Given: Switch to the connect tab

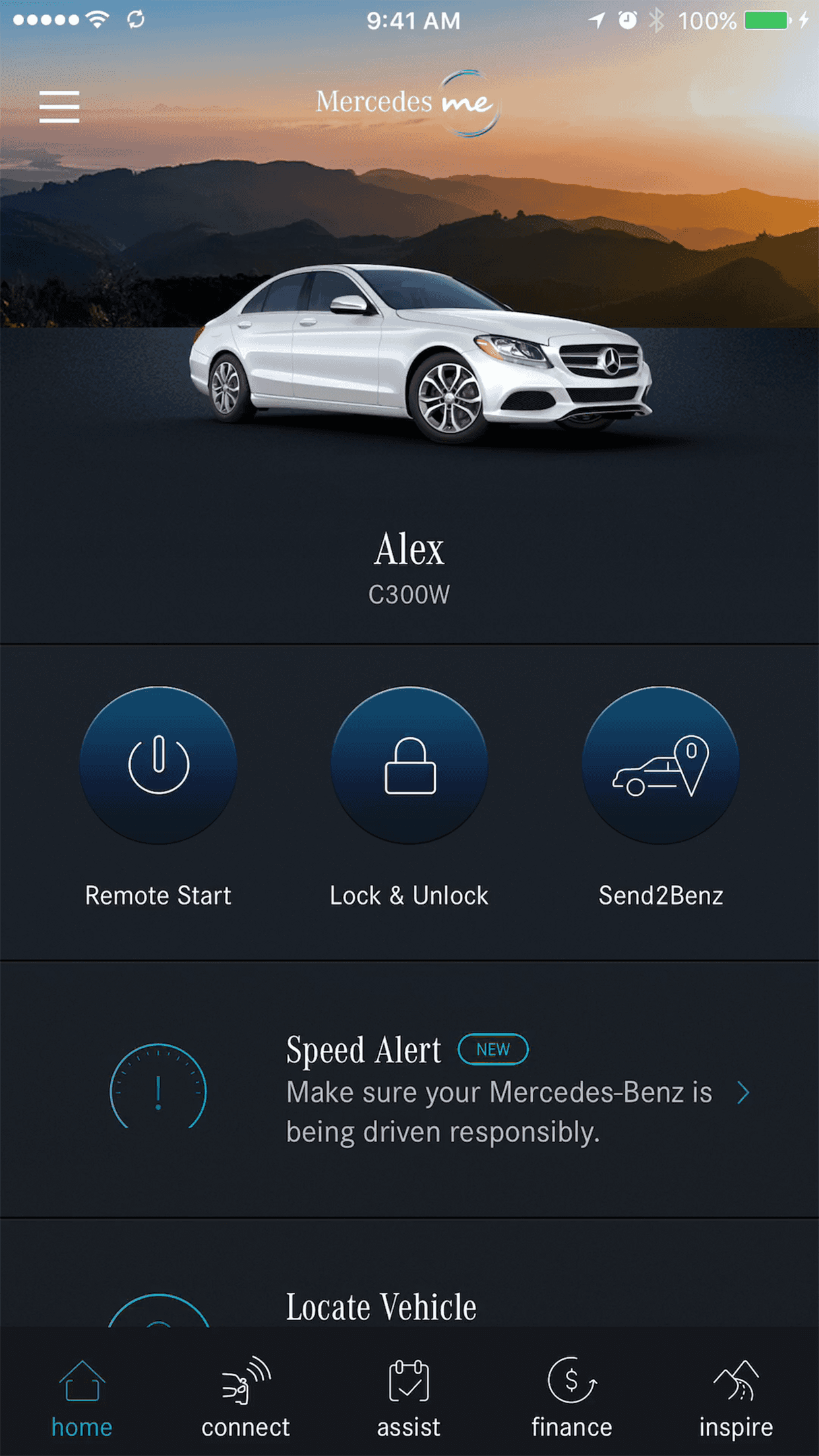Looking at the screenshot, I should [x=245, y=1397].
